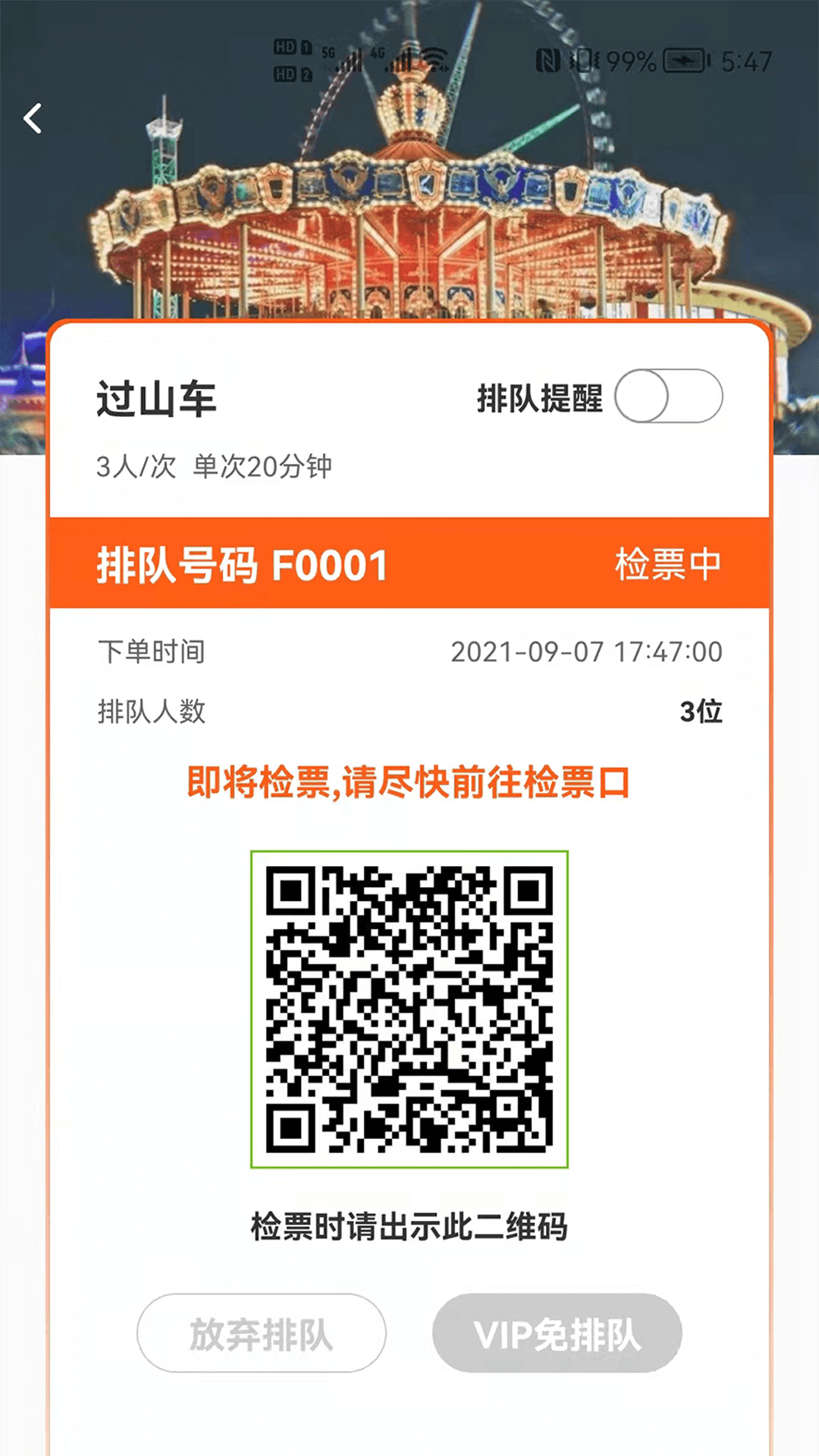
Task: Select VIP免排队 to skip the queue
Action: [557, 1333]
